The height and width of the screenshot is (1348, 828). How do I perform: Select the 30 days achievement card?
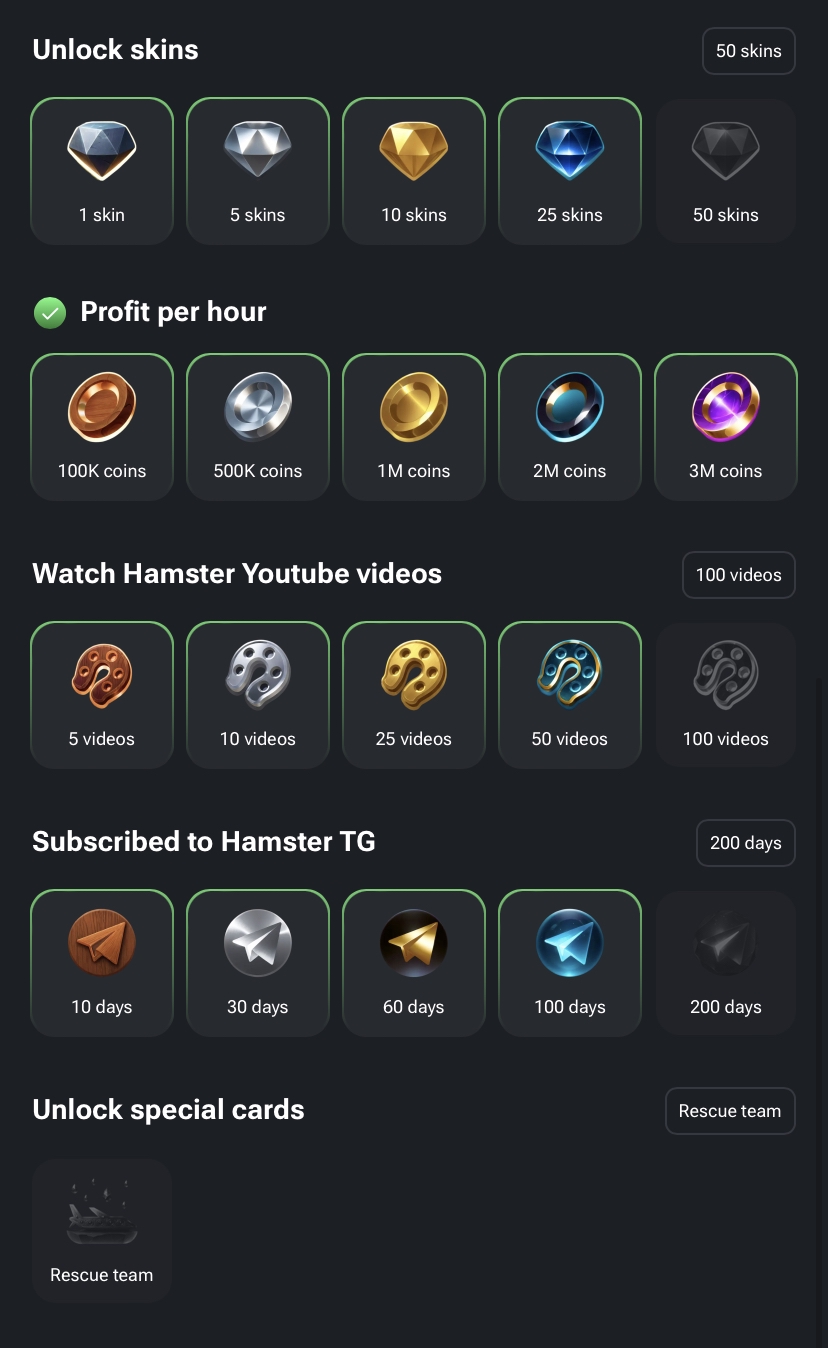(258, 963)
